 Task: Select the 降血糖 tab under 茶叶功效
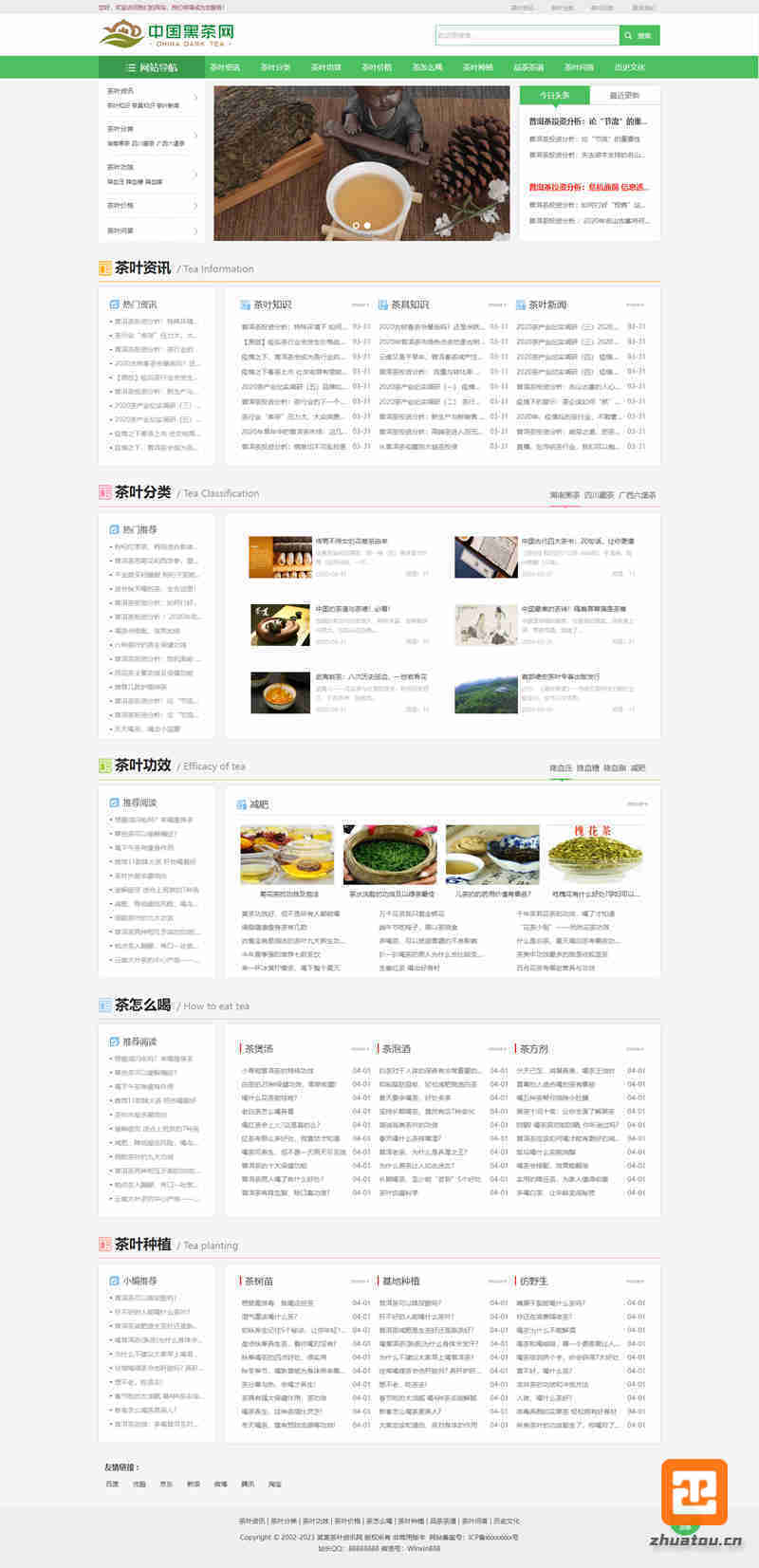click(x=588, y=768)
